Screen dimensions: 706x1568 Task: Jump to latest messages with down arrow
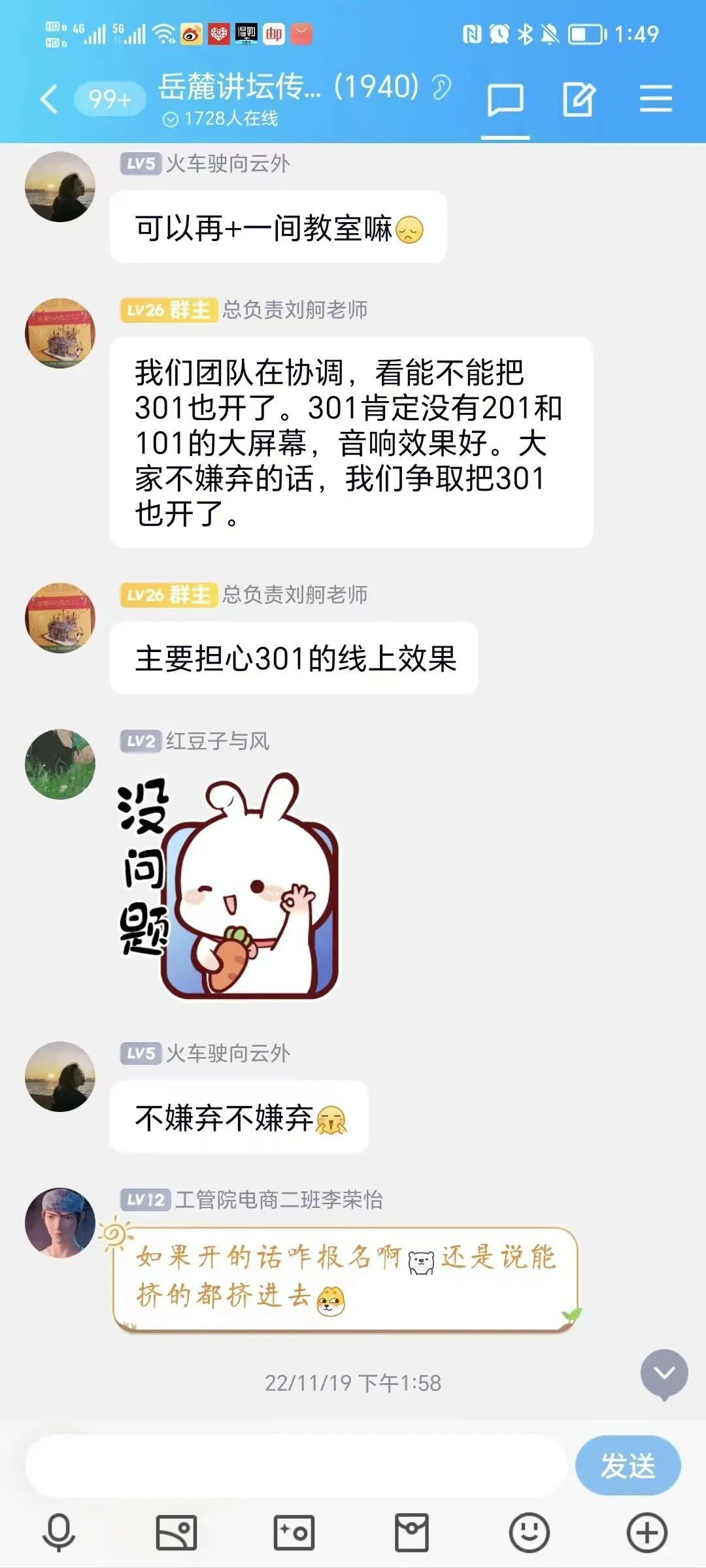click(x=664, y=1373)
